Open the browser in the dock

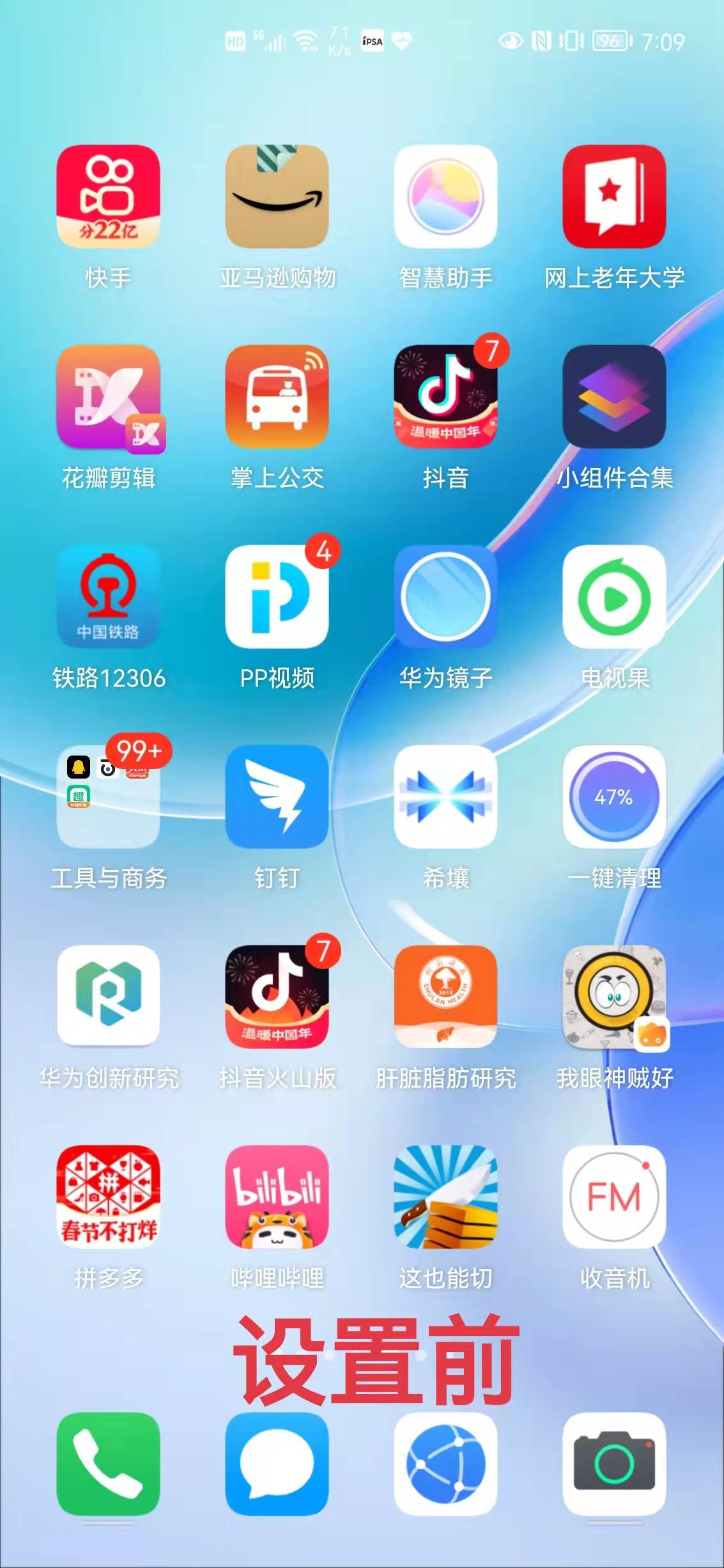(x=445, y=1464)
